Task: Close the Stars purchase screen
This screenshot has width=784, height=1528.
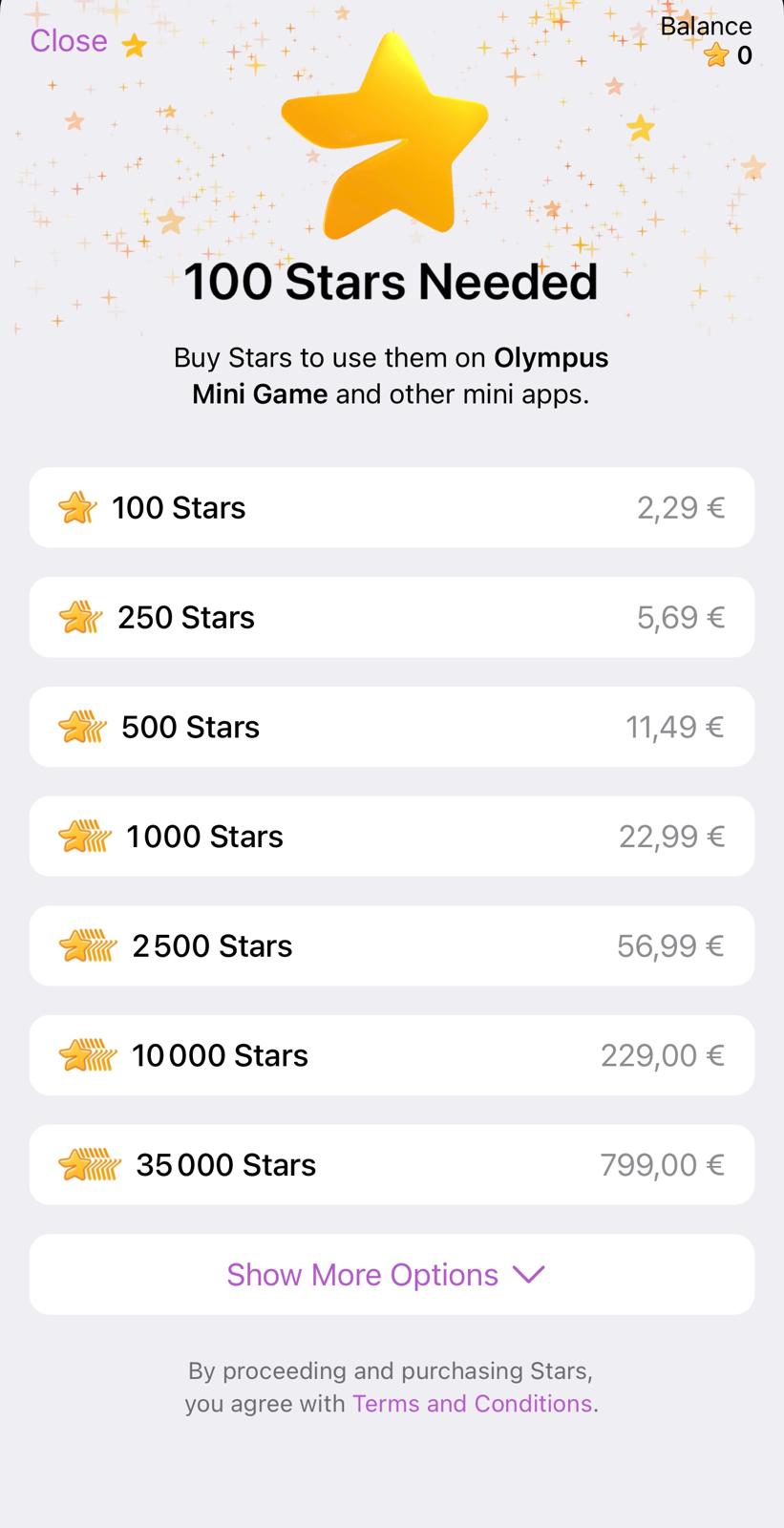Action: tap(68, 41)
